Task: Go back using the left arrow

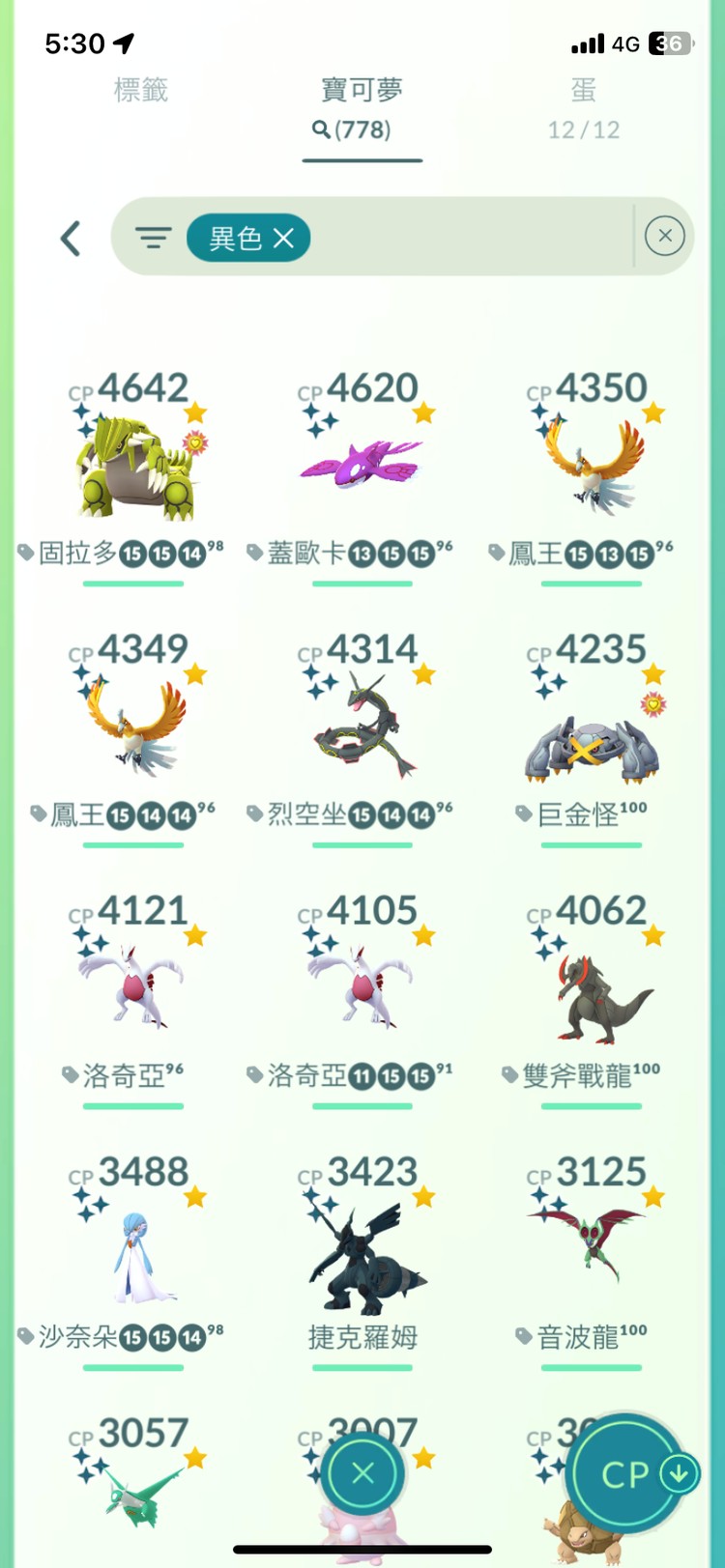Action: [x=71, y=238]
